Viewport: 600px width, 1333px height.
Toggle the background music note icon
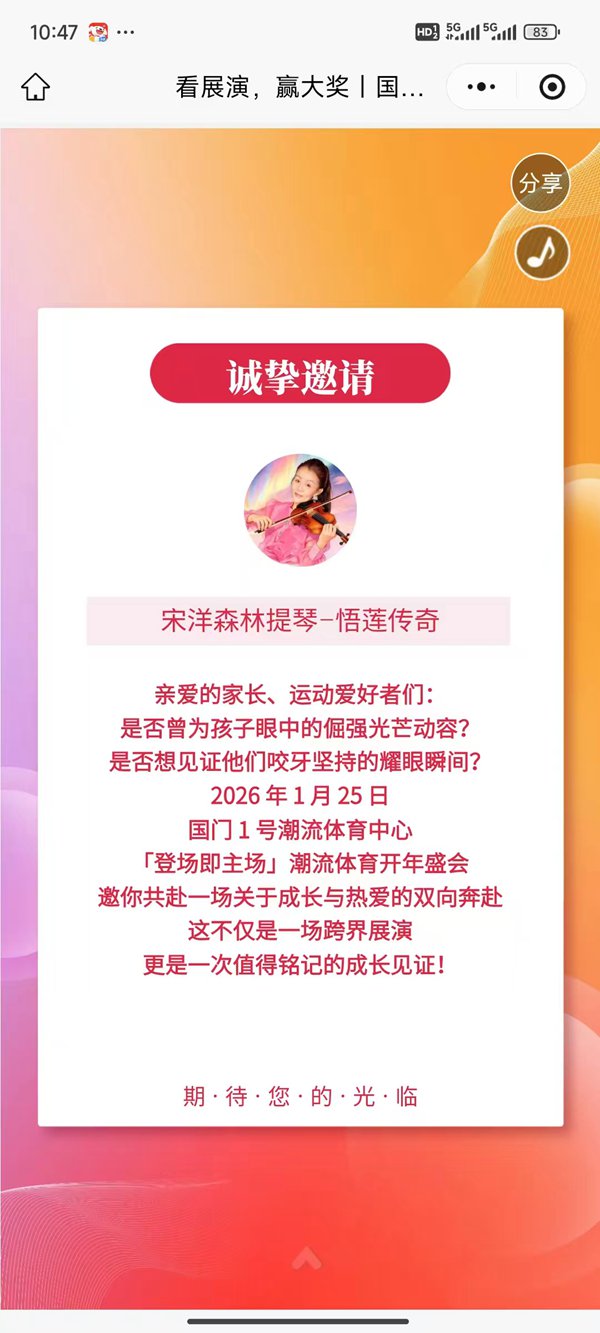(x=541, y=253)
